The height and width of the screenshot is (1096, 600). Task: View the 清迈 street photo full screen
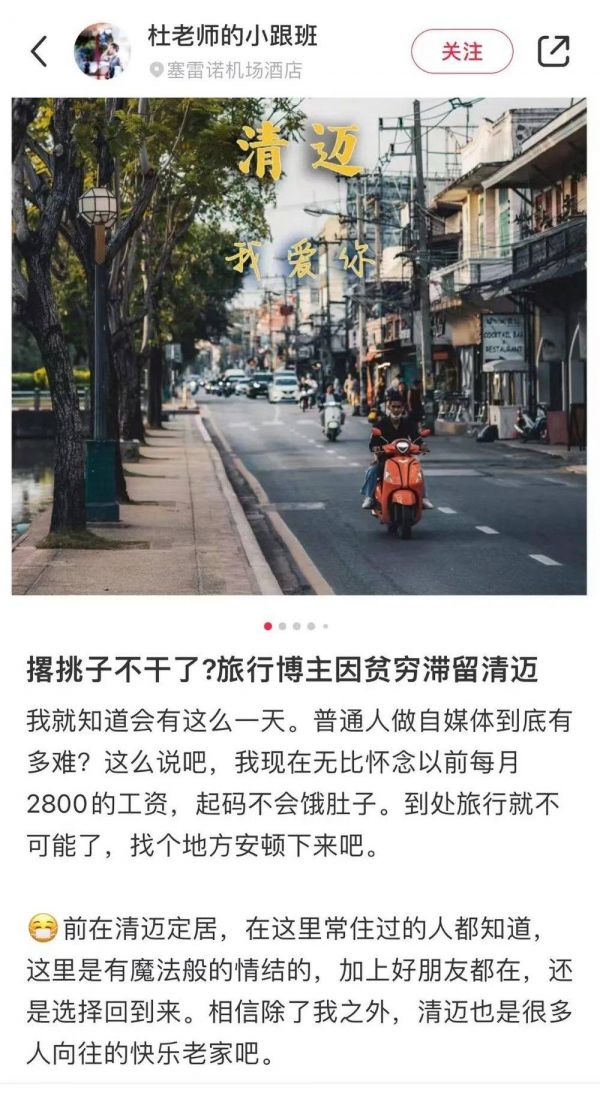[x=299, y=346]
